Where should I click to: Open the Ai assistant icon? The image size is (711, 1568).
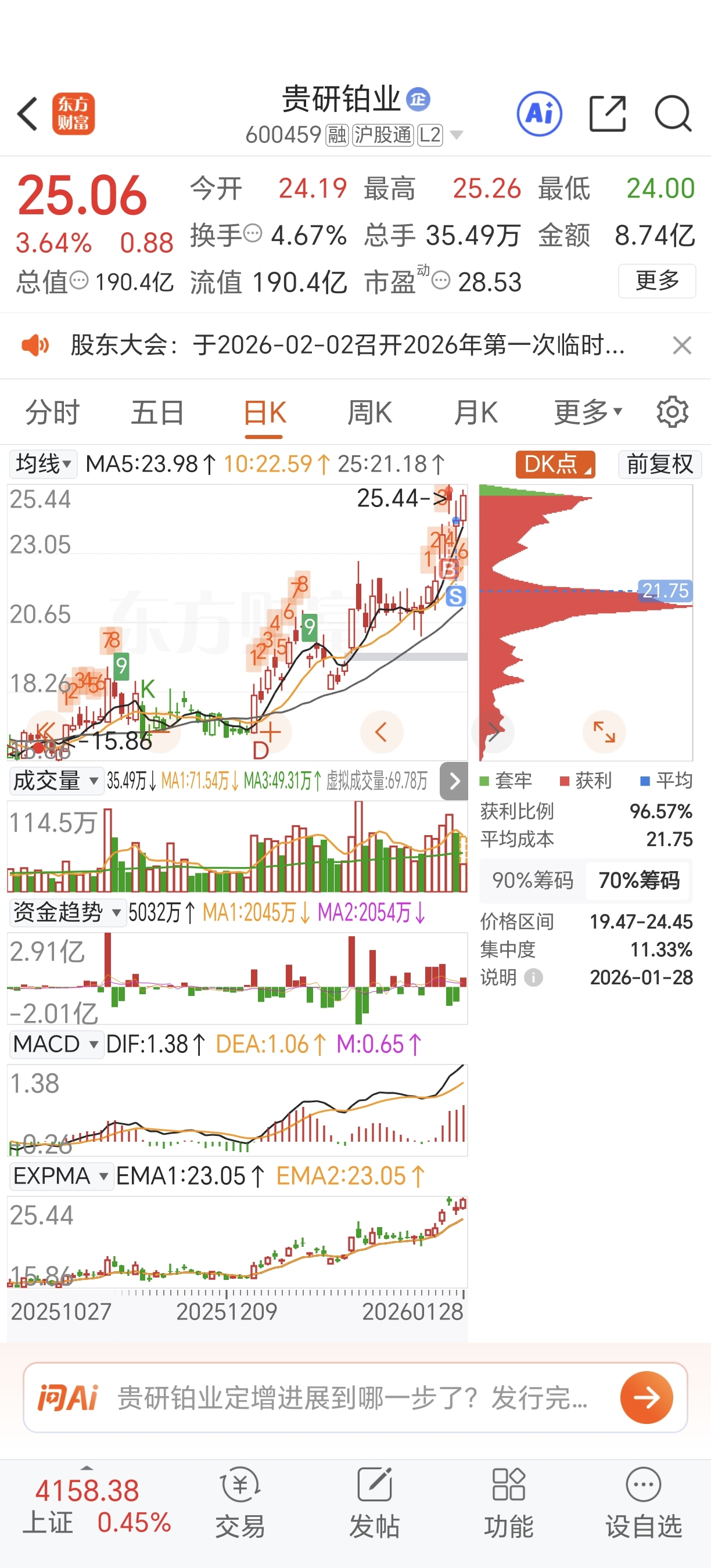pos(538,114)
